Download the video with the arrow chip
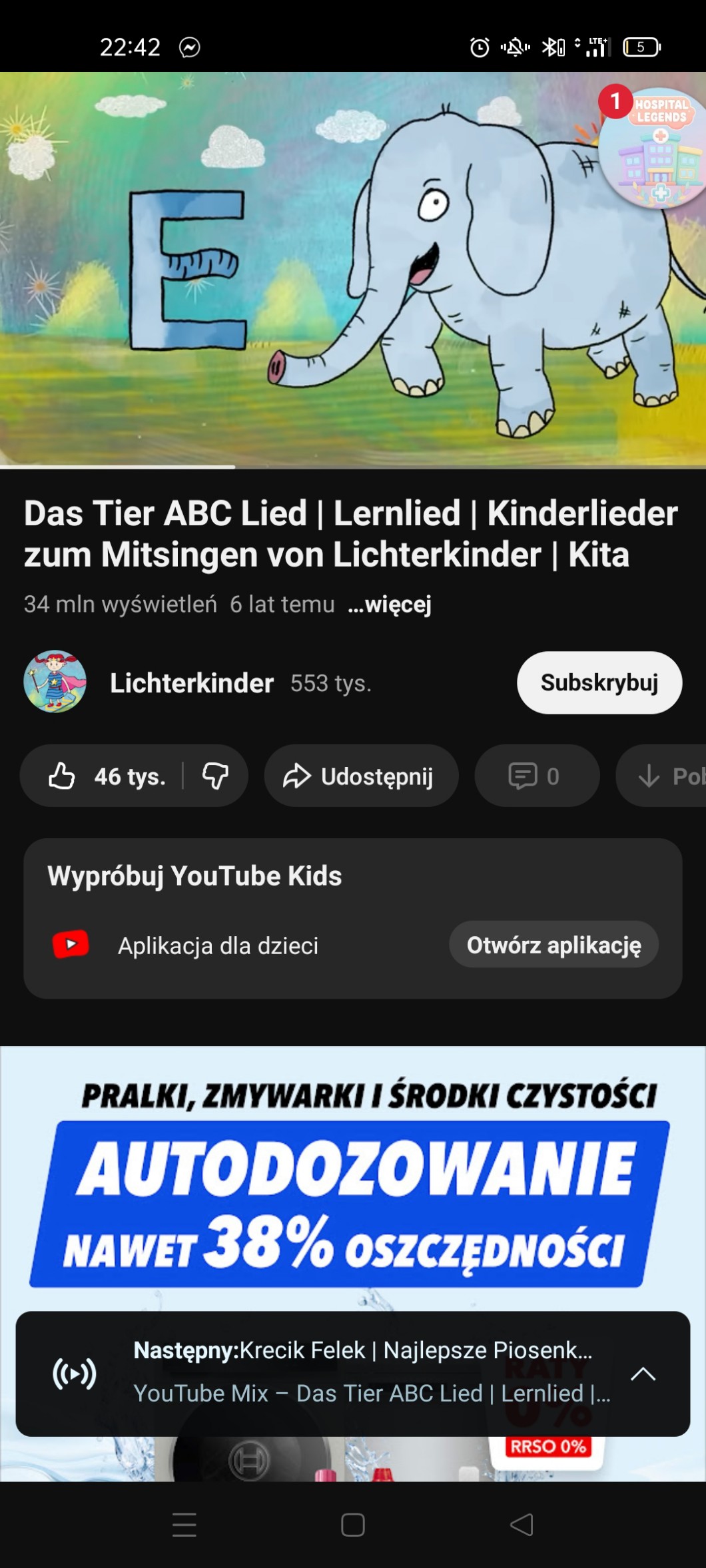The height and width of the screenshot is (1568, 706). [x=663, y=776]
